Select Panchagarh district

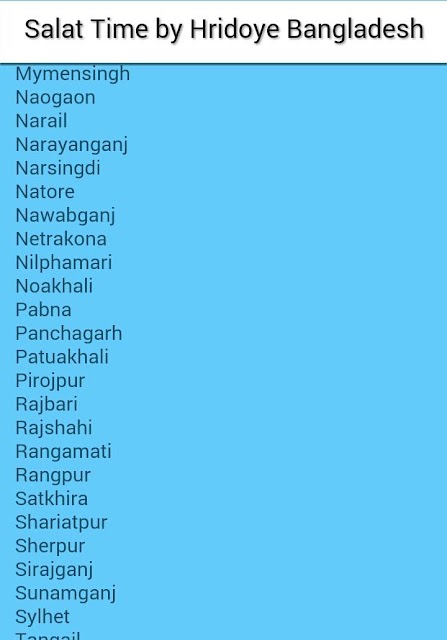tap(69, 334)
